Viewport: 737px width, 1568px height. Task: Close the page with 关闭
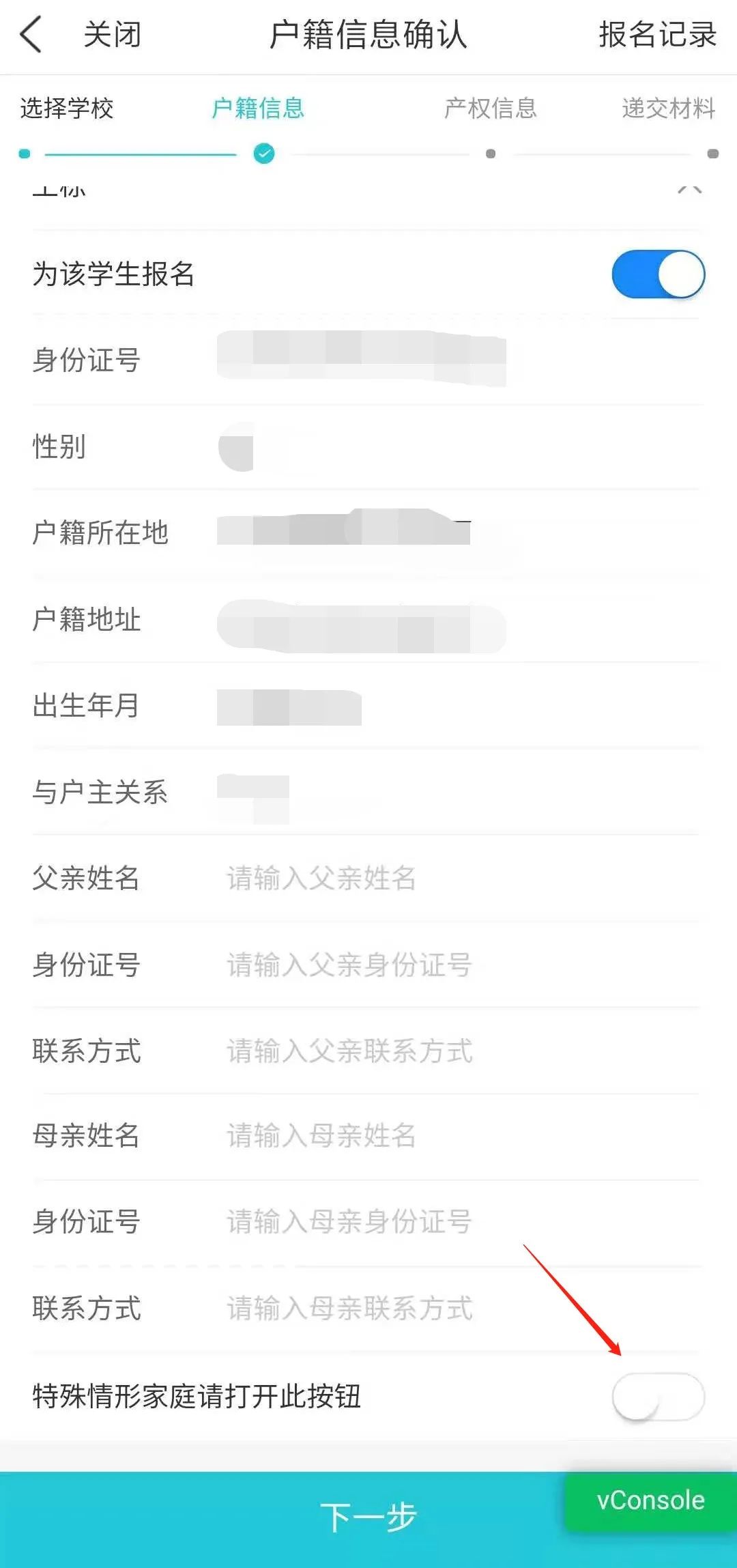(x=112, y=35)
